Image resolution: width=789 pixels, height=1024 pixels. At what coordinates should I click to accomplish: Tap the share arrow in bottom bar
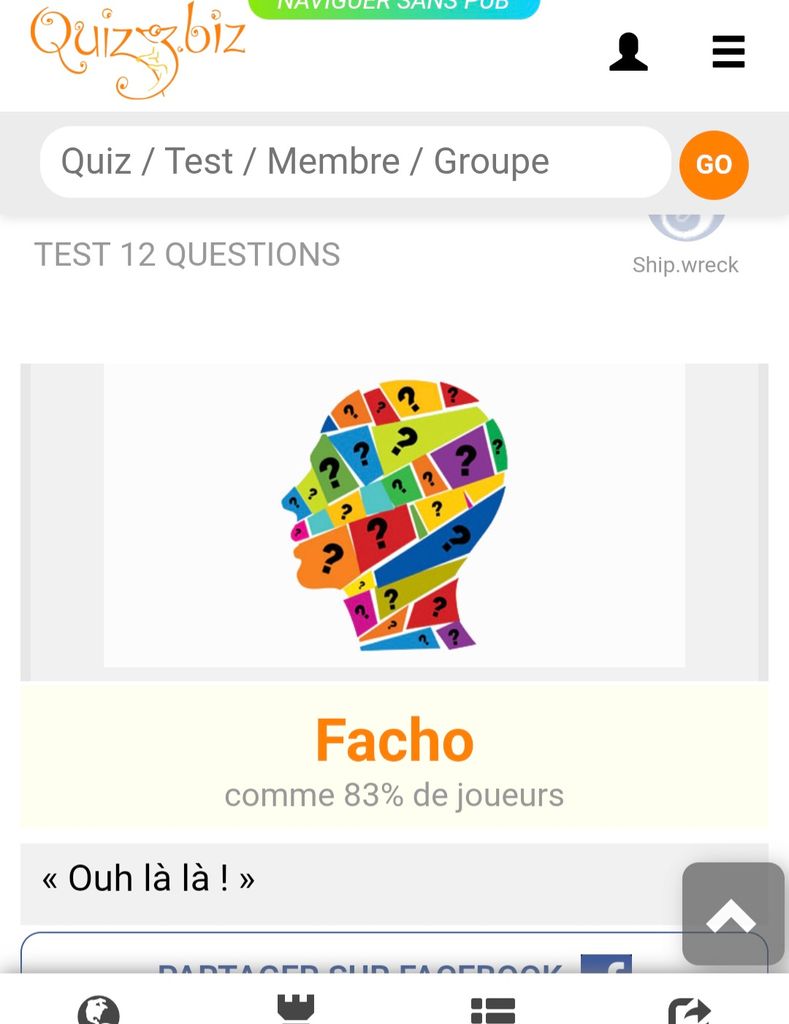(689, 1008)
